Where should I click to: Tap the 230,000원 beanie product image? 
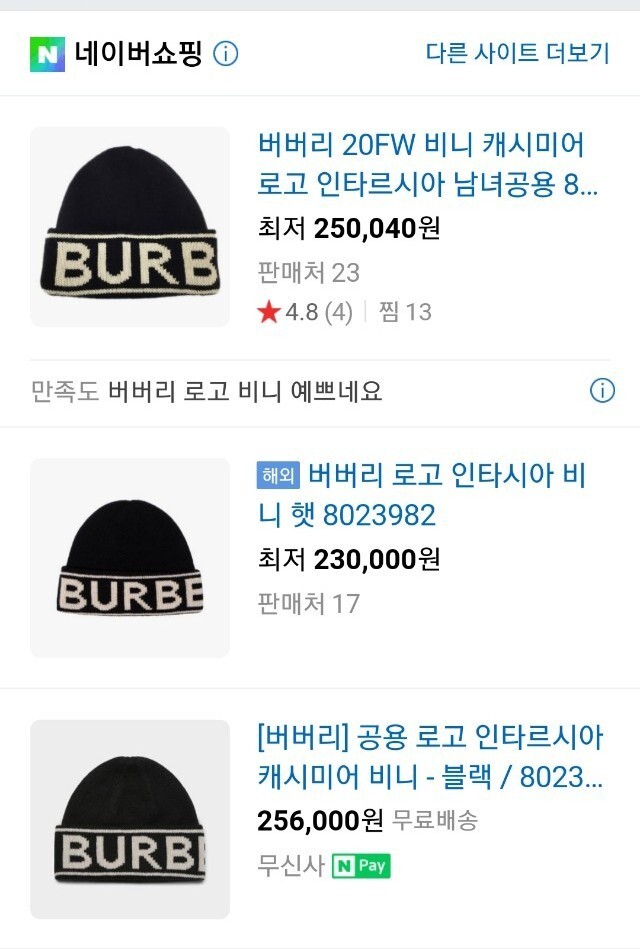pyautogui.click(x=130, y=558)
